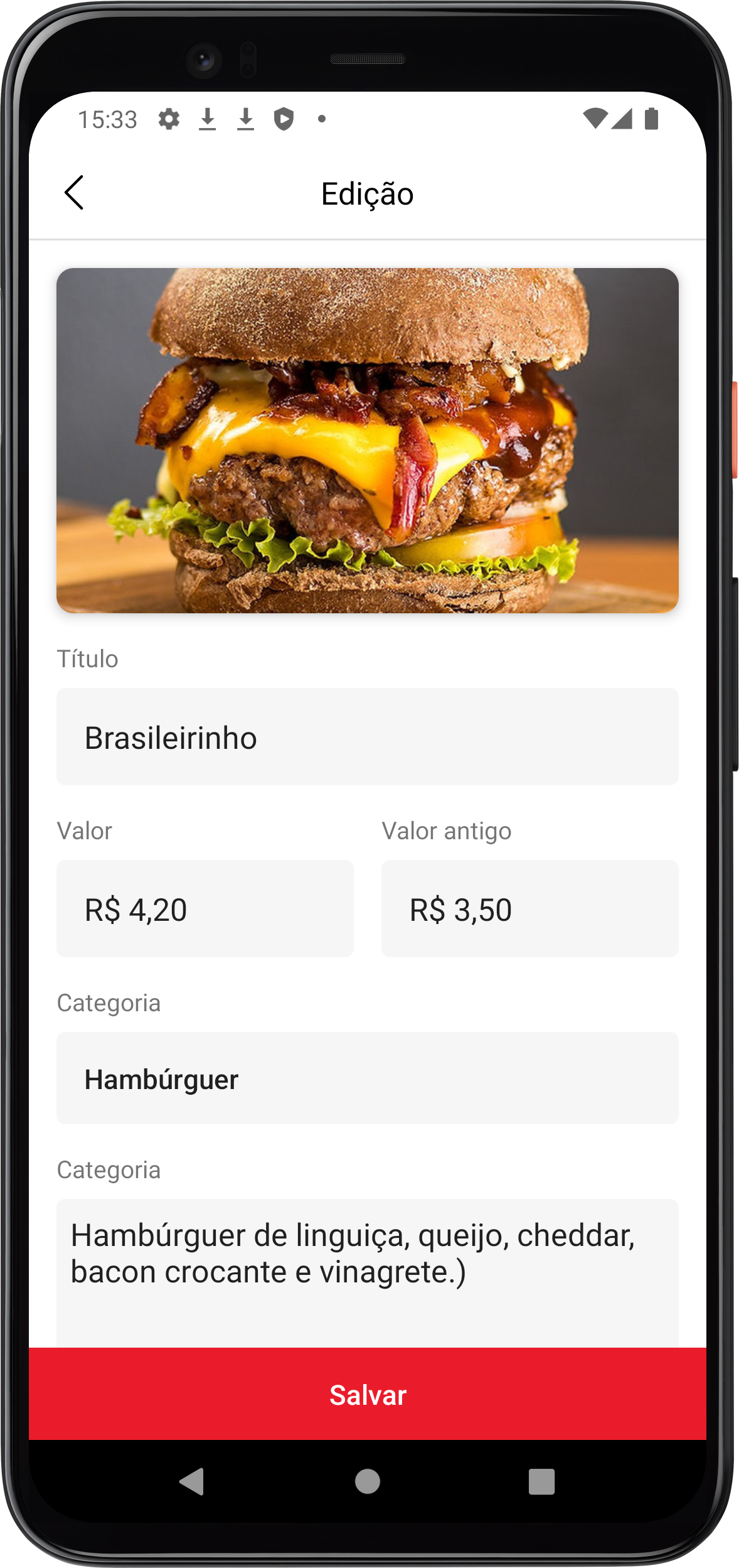Screen dimensions: 739x1568
Task: Tap the first download icon in status bar
Action: tap(208, 119)
